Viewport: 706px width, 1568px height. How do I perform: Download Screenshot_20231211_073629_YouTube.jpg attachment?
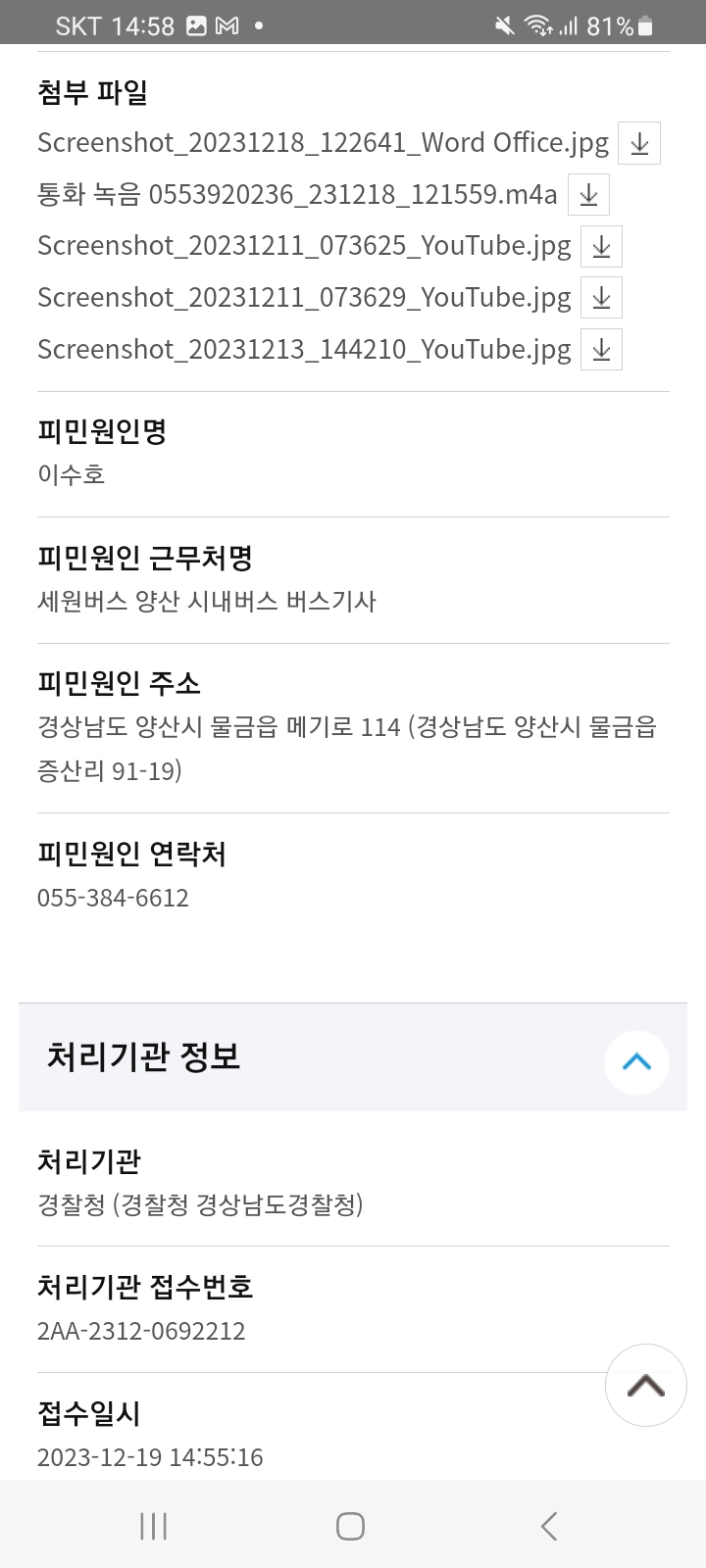pyautogui.click(x=601, y=298)
